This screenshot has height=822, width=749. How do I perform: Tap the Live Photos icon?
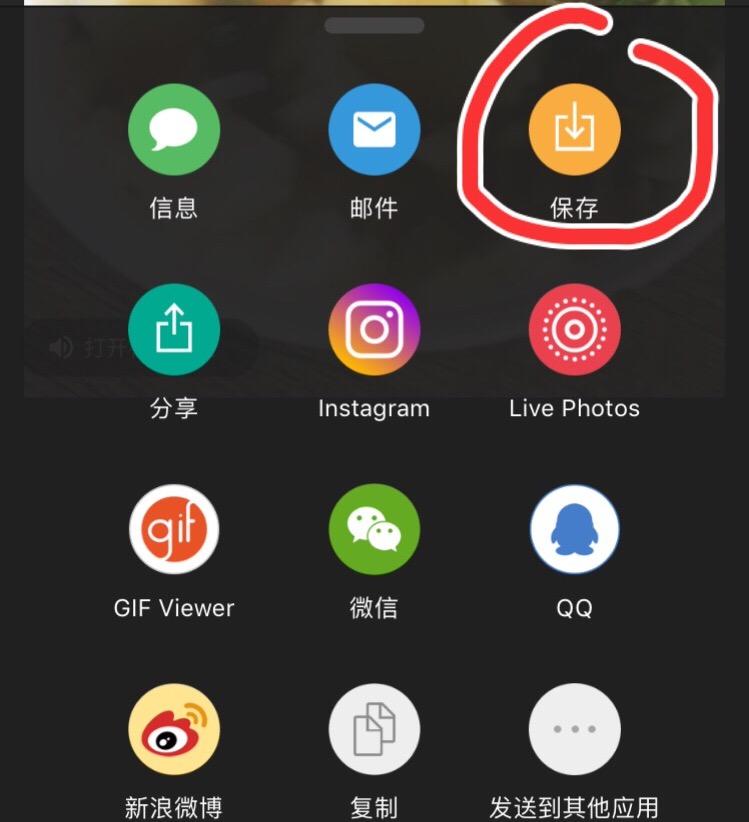[573, 328]
